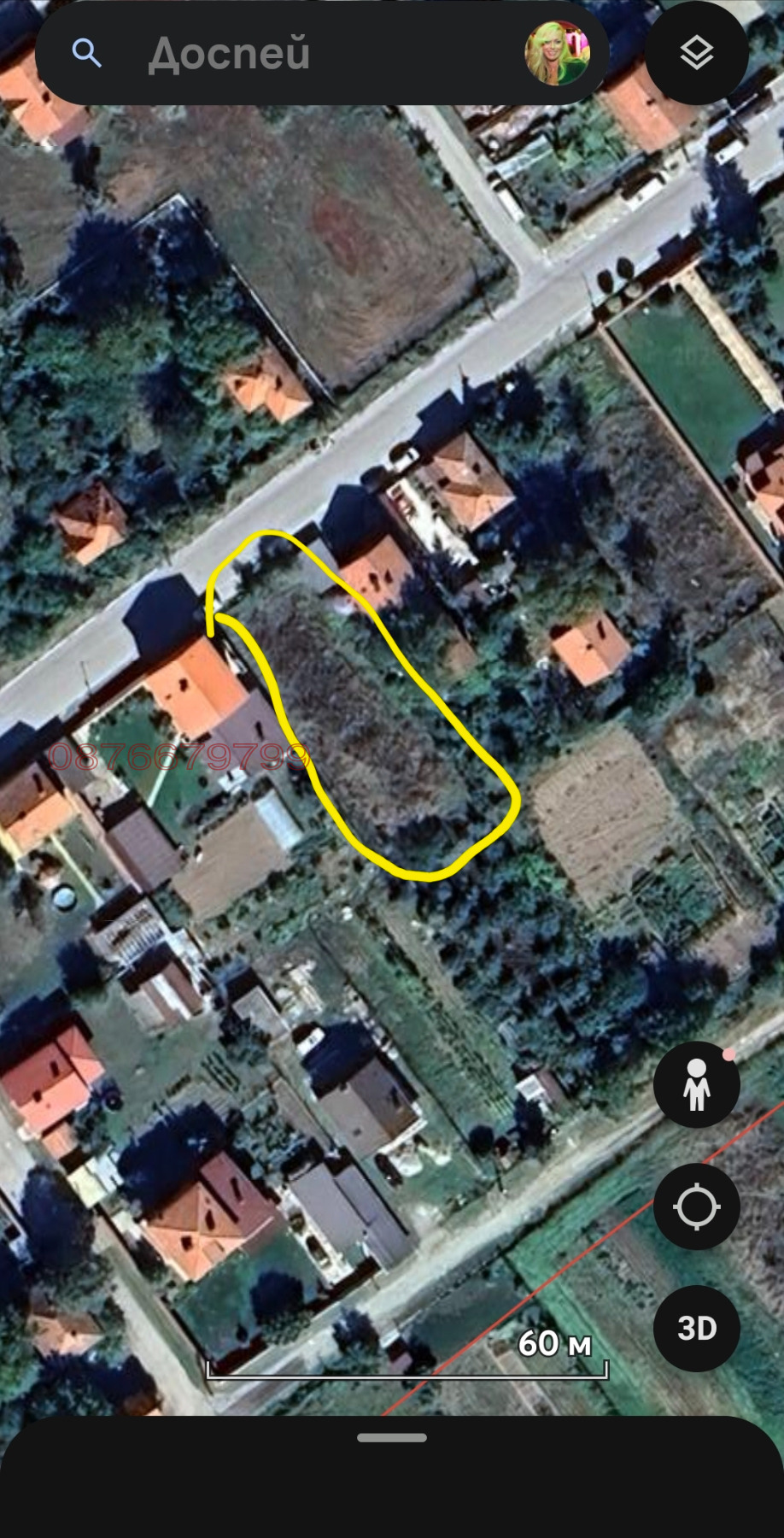
Task: Open the account profile avatar
Action: pyautogui.click(x=557, y=54)
